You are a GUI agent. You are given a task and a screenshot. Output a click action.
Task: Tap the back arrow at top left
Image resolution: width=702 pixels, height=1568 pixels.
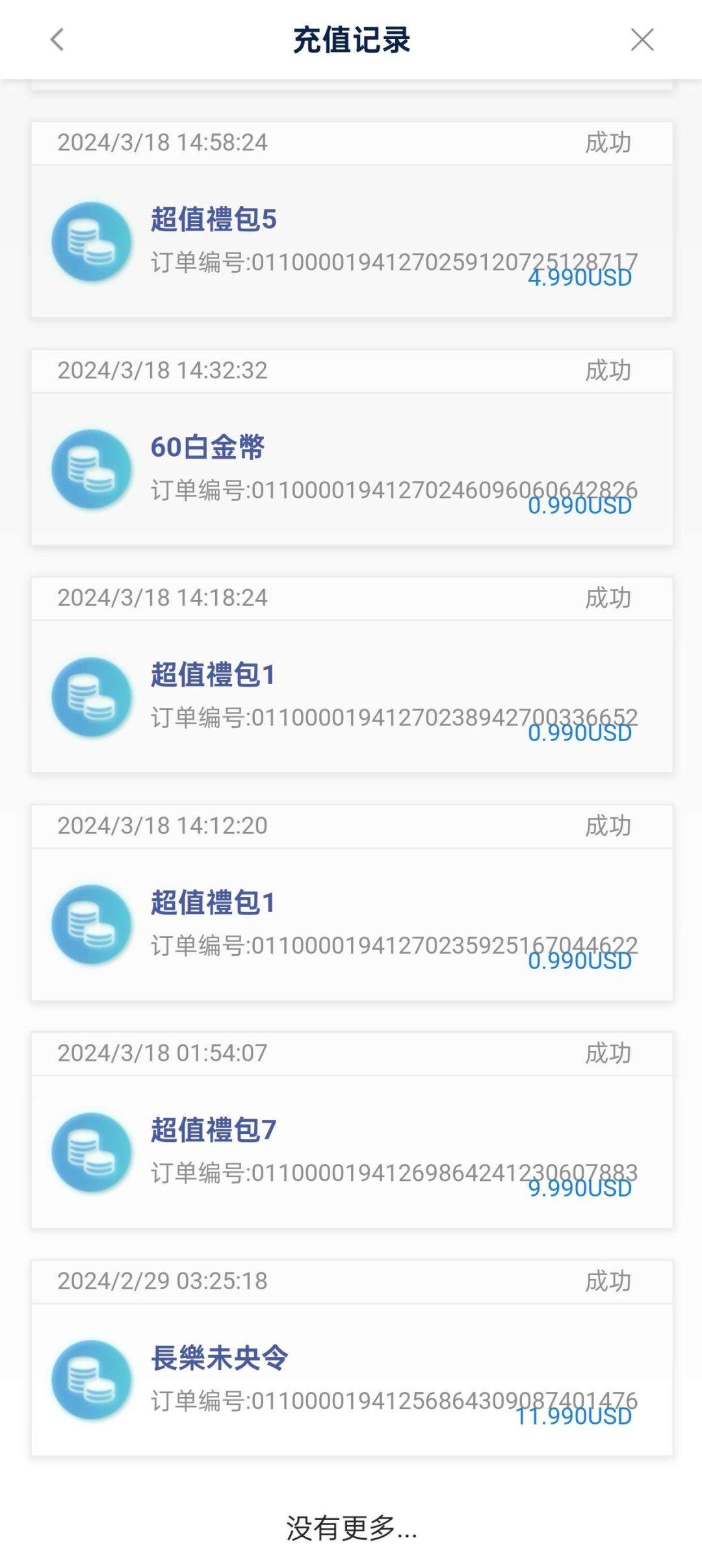57,40
